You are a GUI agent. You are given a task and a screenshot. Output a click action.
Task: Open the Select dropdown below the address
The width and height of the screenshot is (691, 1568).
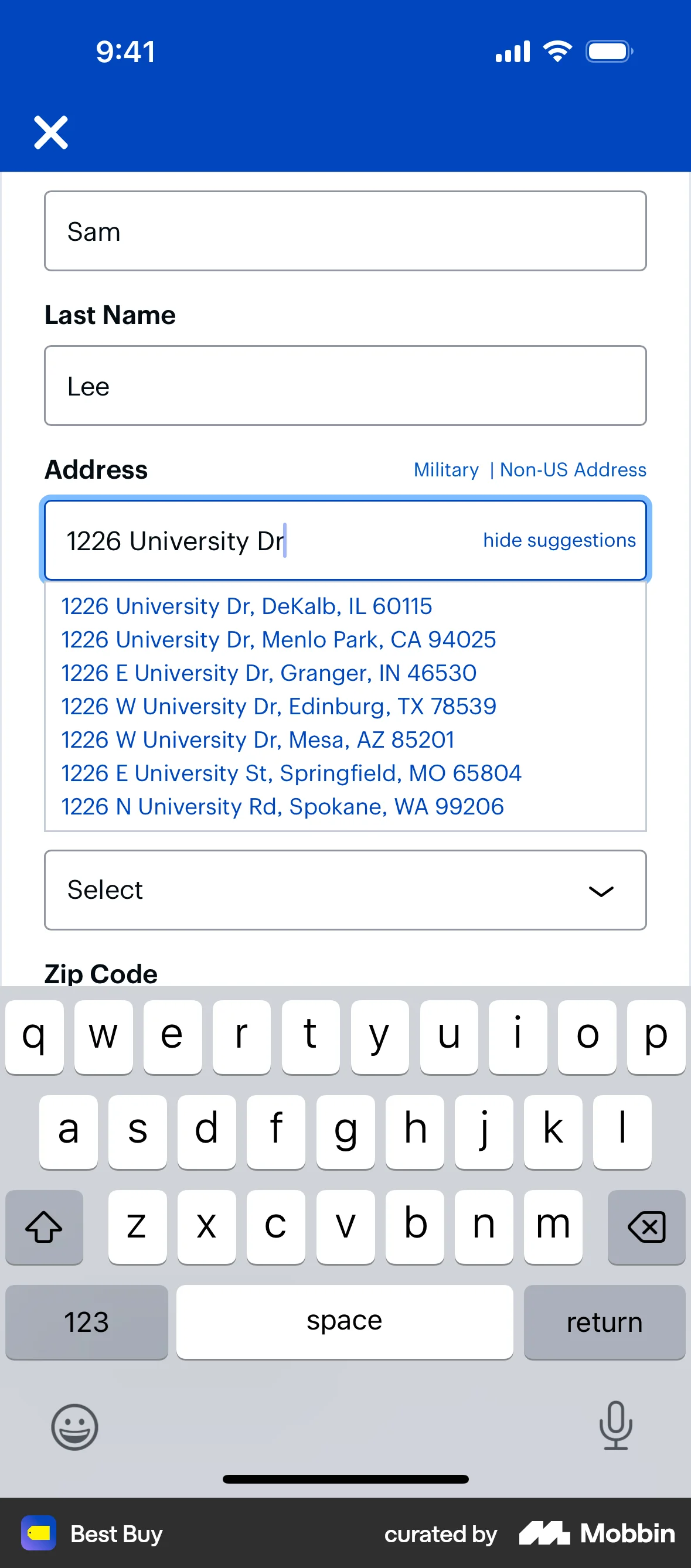tap(345, 890)
